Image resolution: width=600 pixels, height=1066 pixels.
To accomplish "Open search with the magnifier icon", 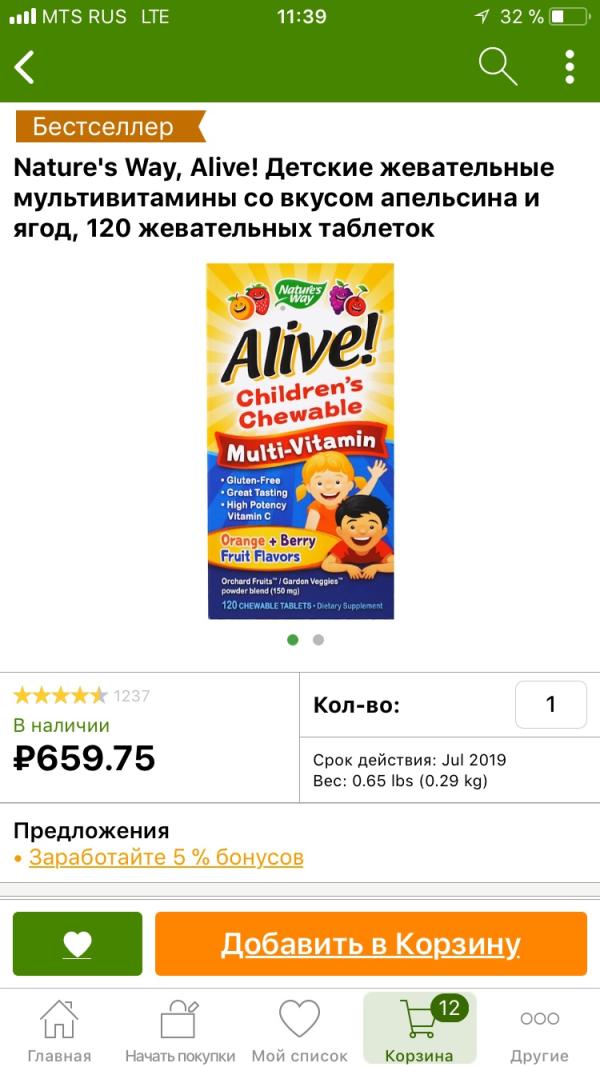I will [x=497, y=67].
